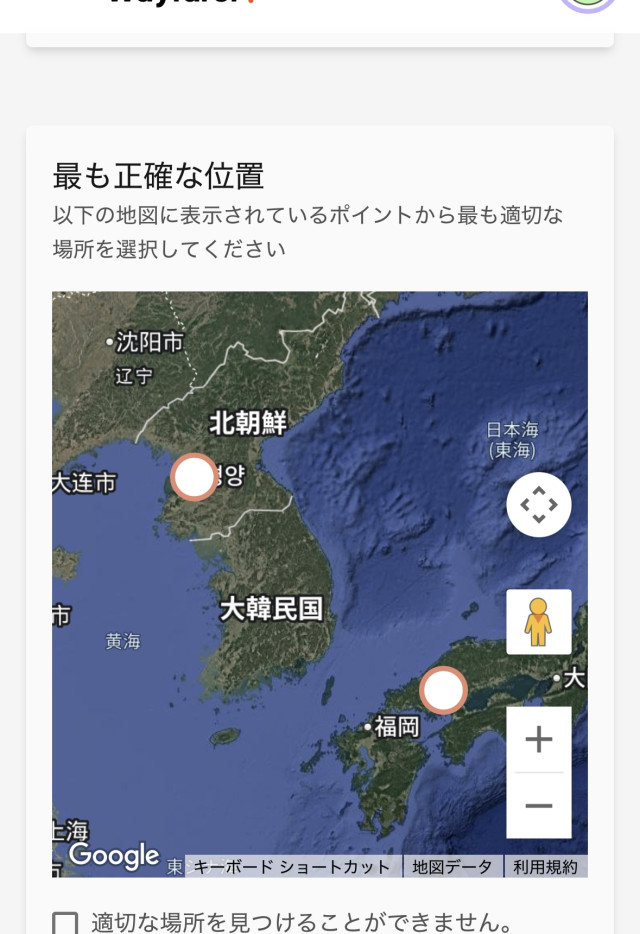Select the location marker near Fukuoka

pyautogui.click(x=443, y=690)
